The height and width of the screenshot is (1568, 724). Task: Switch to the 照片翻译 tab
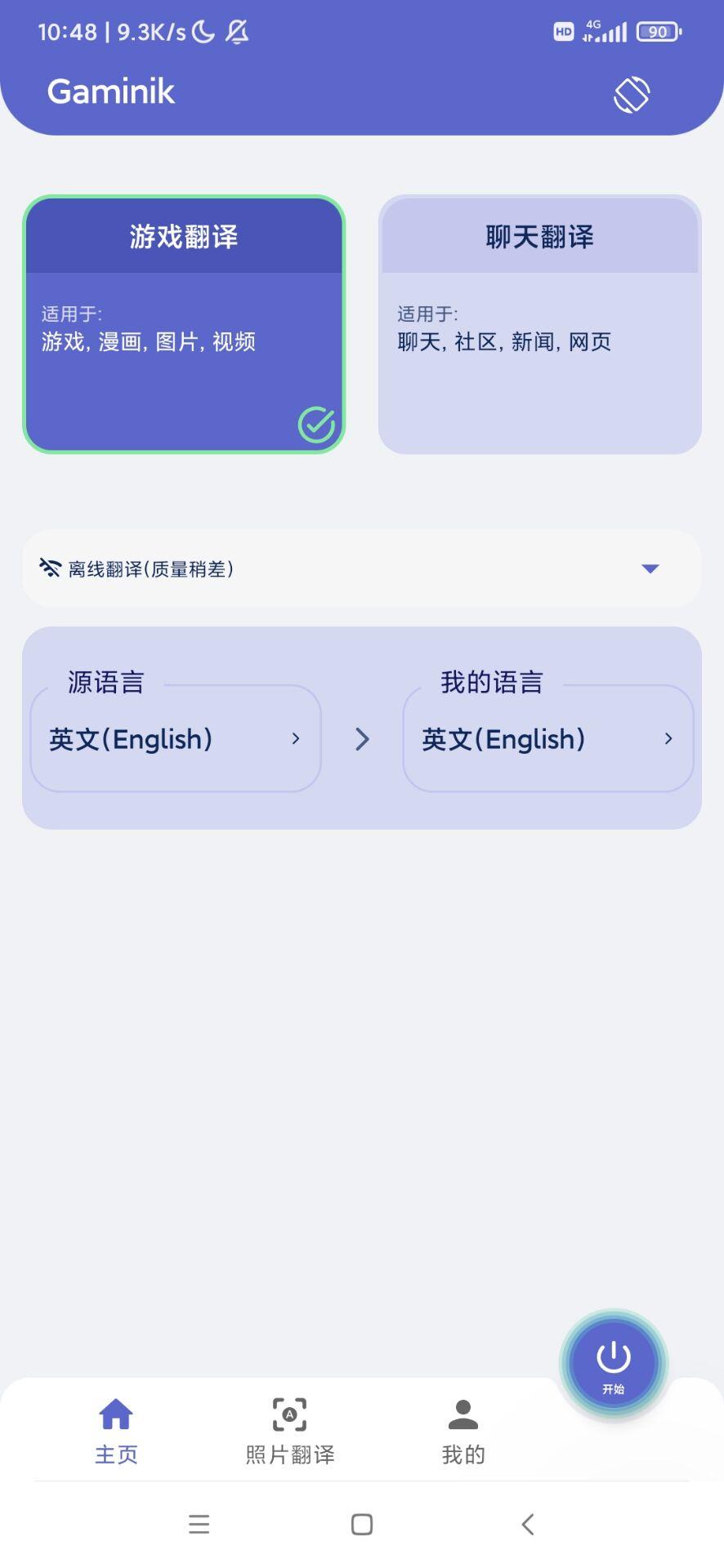click(289, 1429)
